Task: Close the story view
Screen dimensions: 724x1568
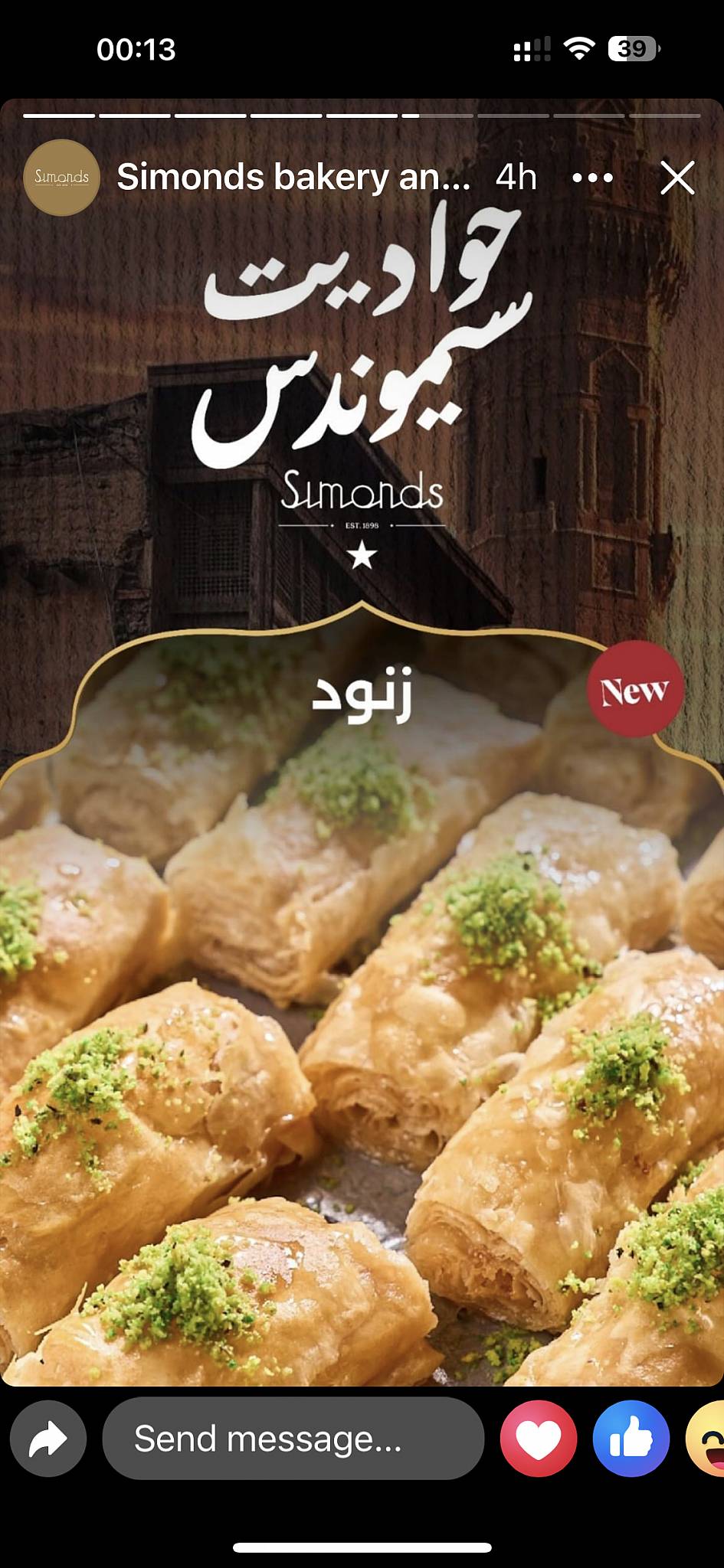Action: [x=679, y=178]
